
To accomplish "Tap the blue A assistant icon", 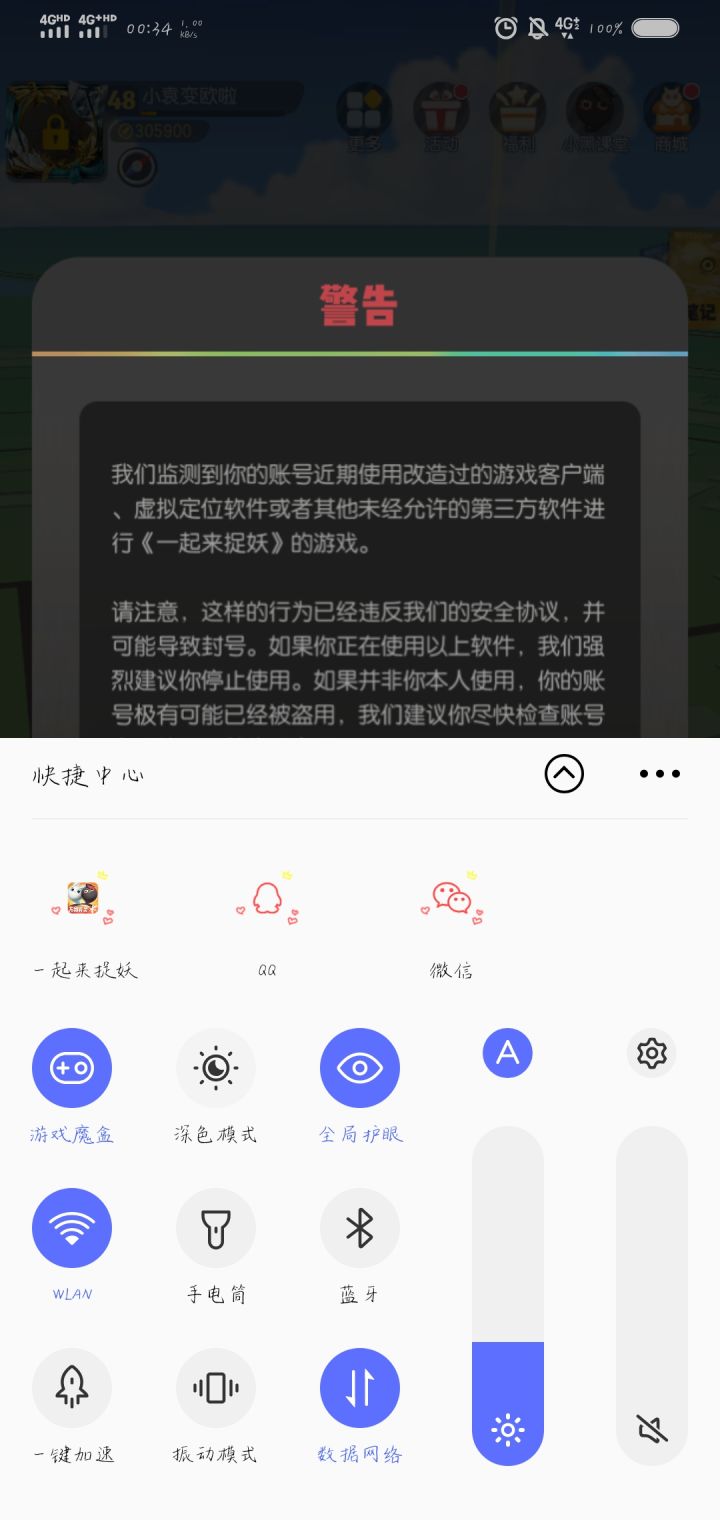I will (x=507, y=1052).
